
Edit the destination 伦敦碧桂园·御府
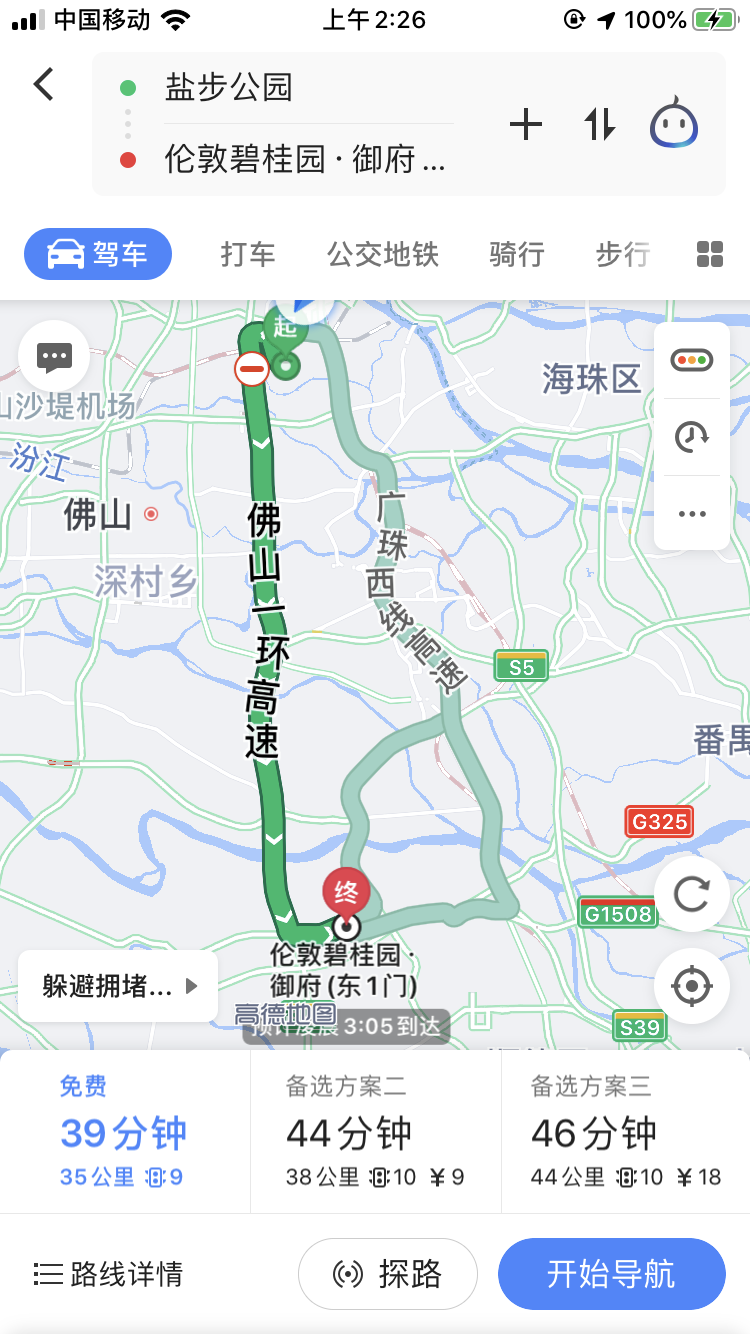304,159
